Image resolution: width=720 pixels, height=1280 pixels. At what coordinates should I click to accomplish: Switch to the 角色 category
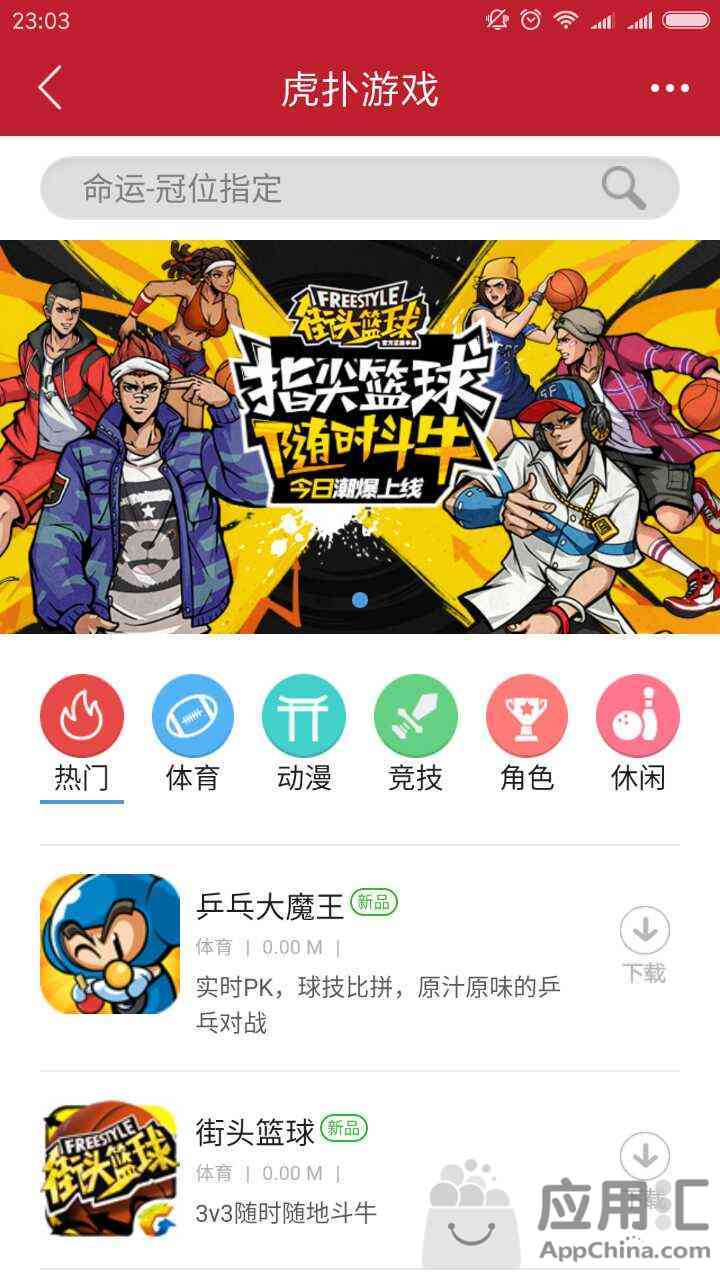pos(527,735)
